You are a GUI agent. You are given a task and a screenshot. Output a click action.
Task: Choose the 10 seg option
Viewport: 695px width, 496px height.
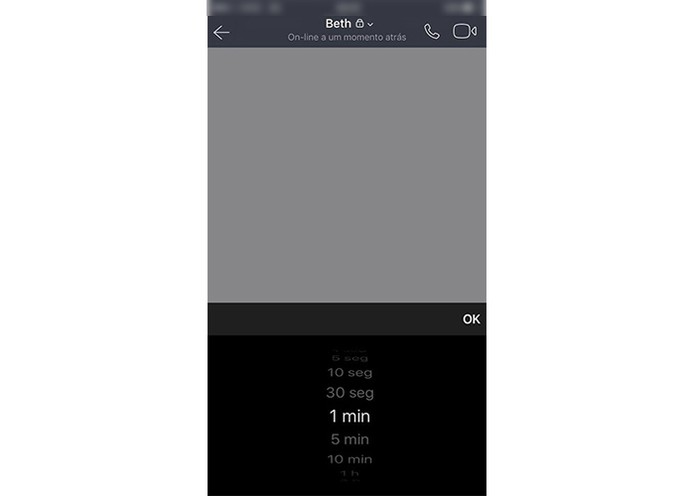(x=350, y=372)
